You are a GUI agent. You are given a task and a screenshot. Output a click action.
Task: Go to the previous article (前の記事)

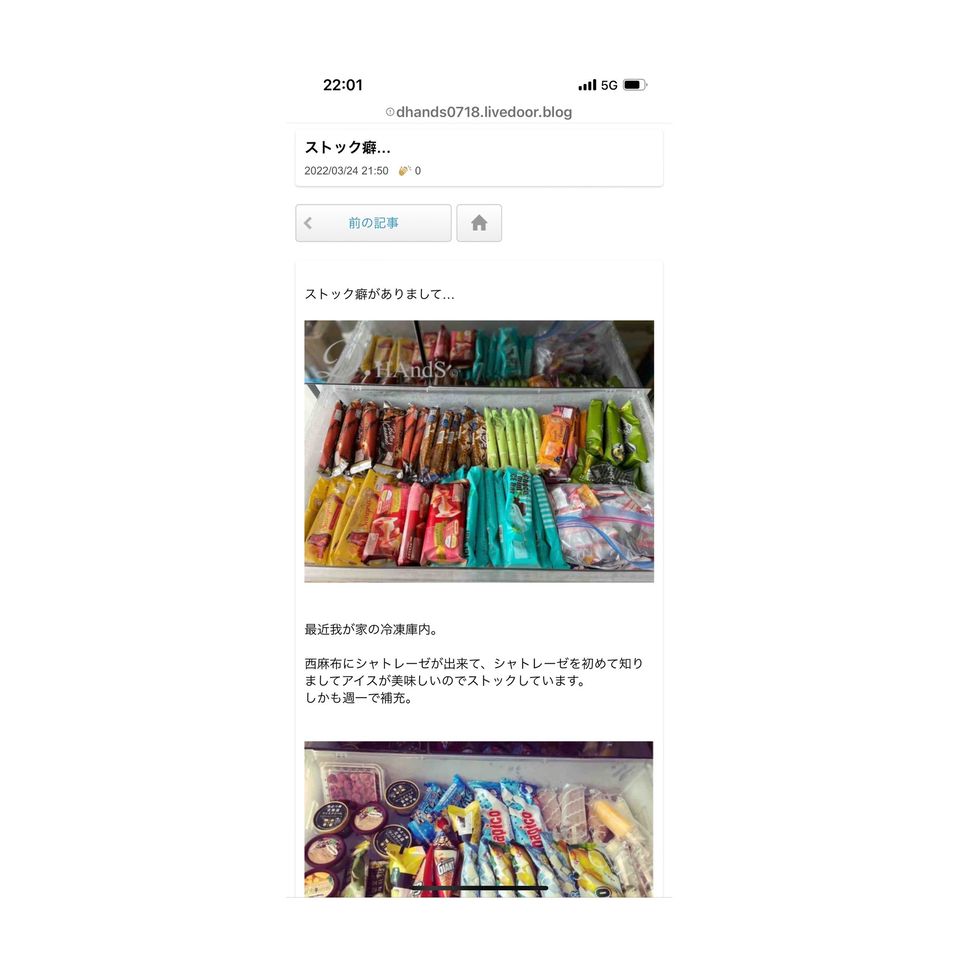(373, 223)
